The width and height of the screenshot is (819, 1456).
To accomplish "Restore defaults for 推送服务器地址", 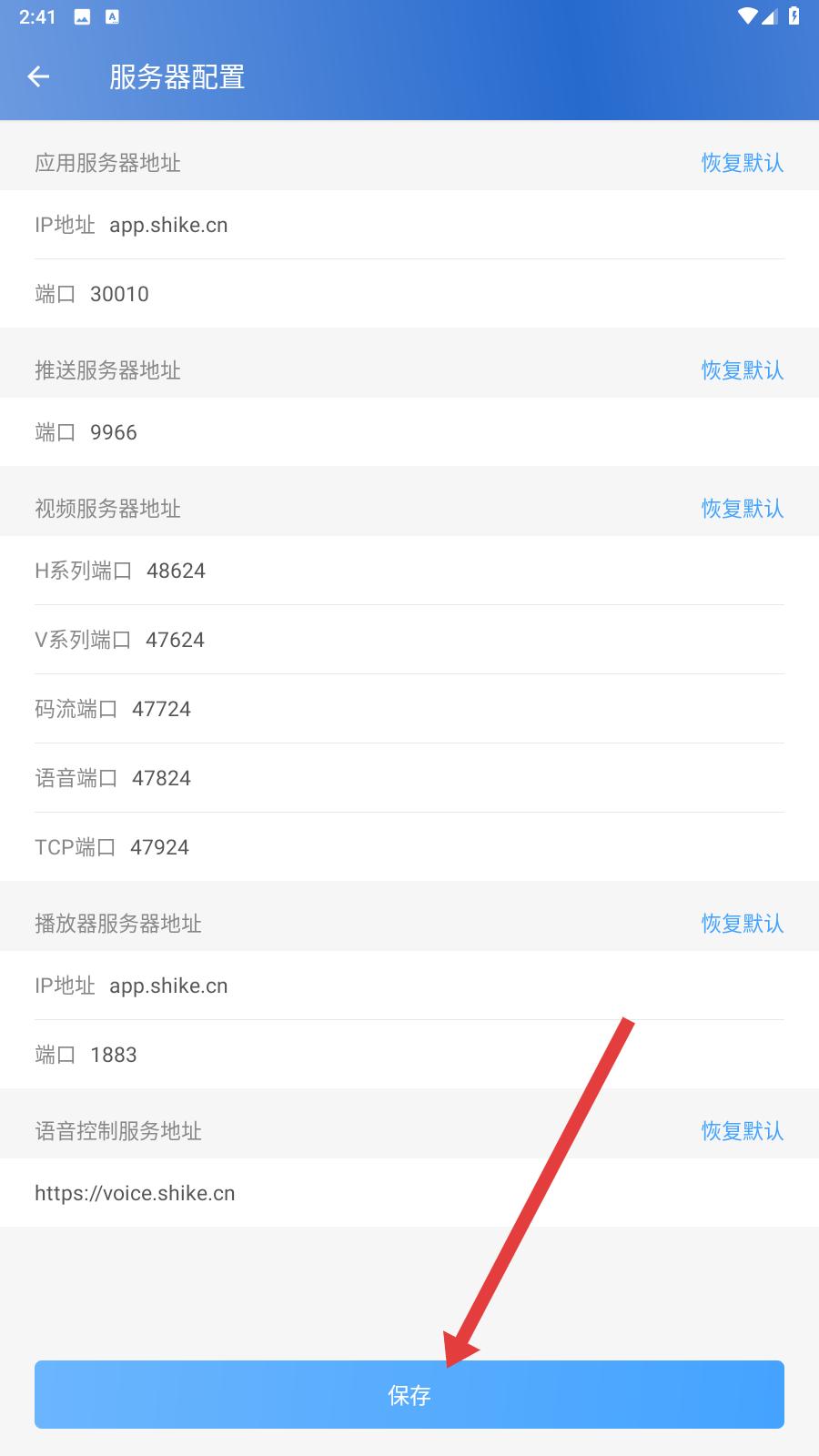I will pos(743,370).
